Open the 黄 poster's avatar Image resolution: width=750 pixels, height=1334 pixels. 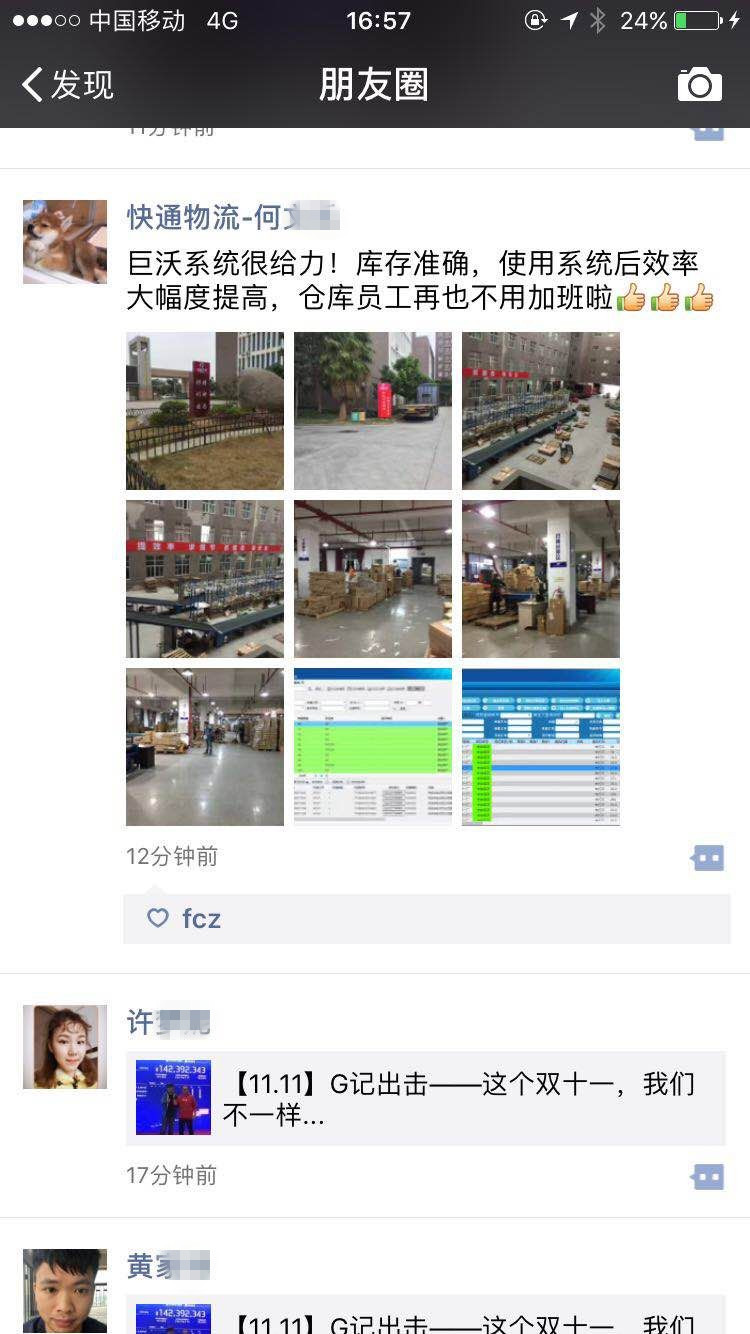(65, 1290)
